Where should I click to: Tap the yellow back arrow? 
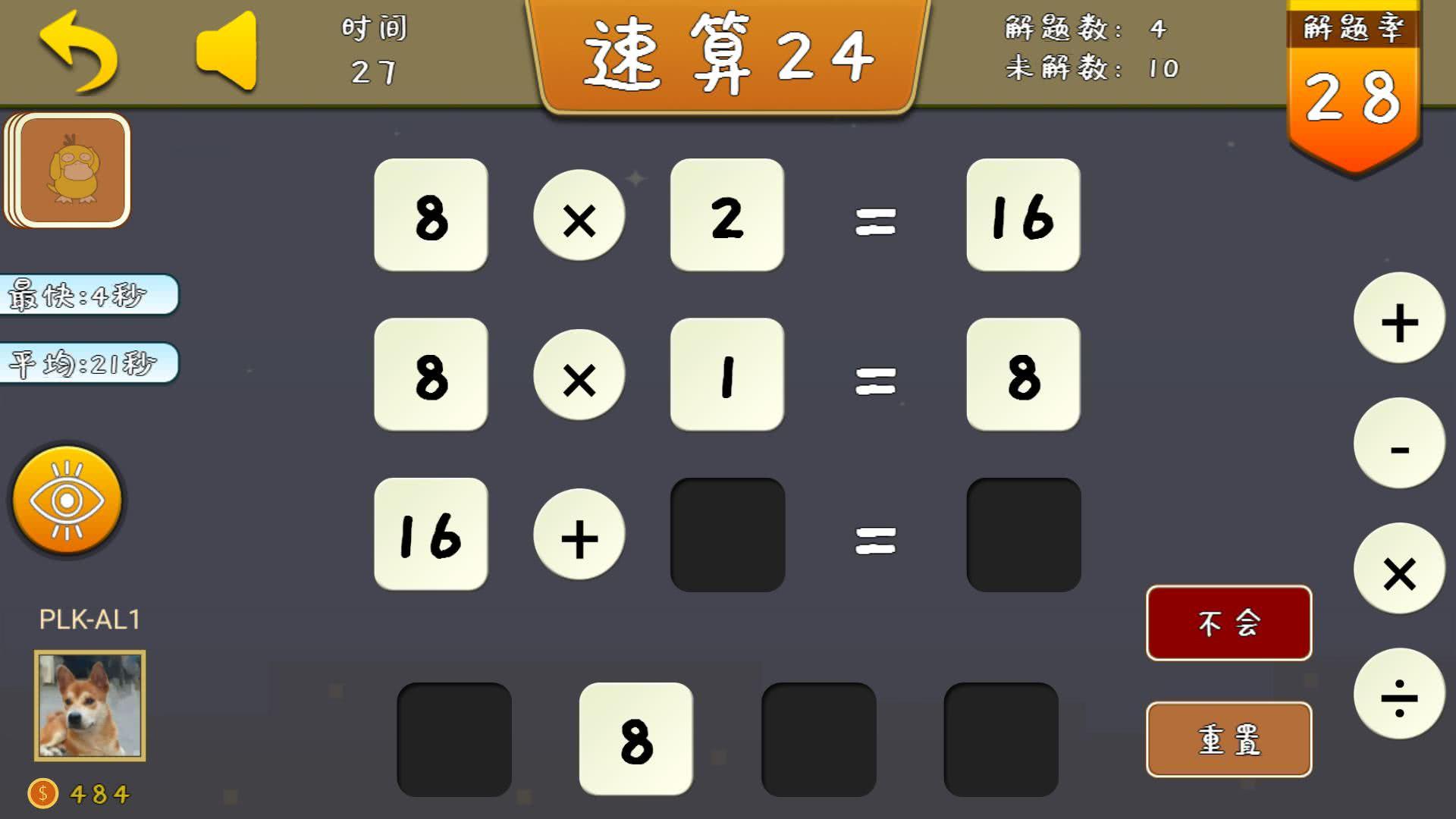[79, 52]
